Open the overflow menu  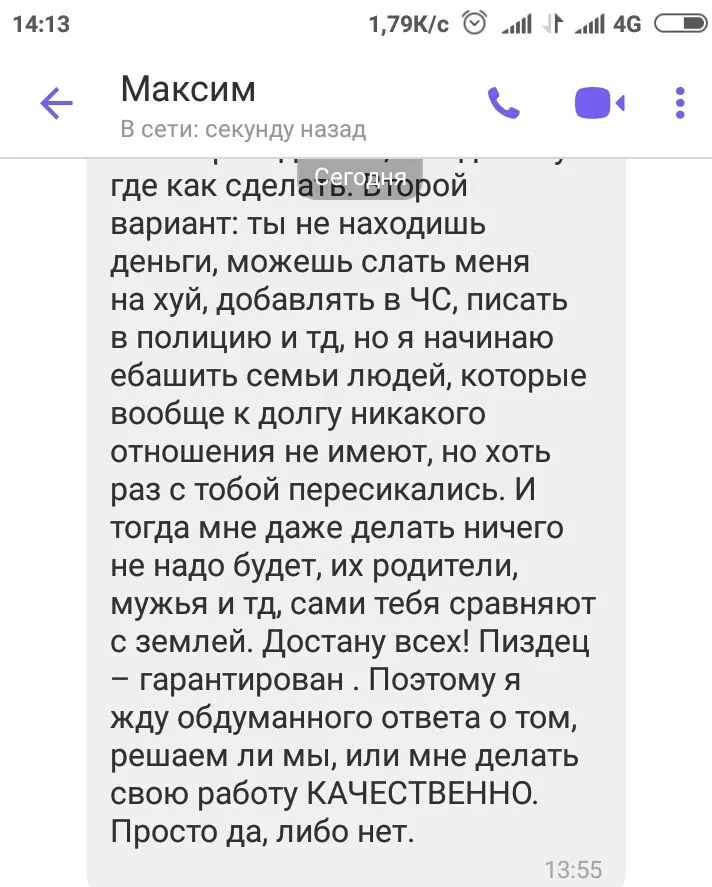tap(680, 103)
